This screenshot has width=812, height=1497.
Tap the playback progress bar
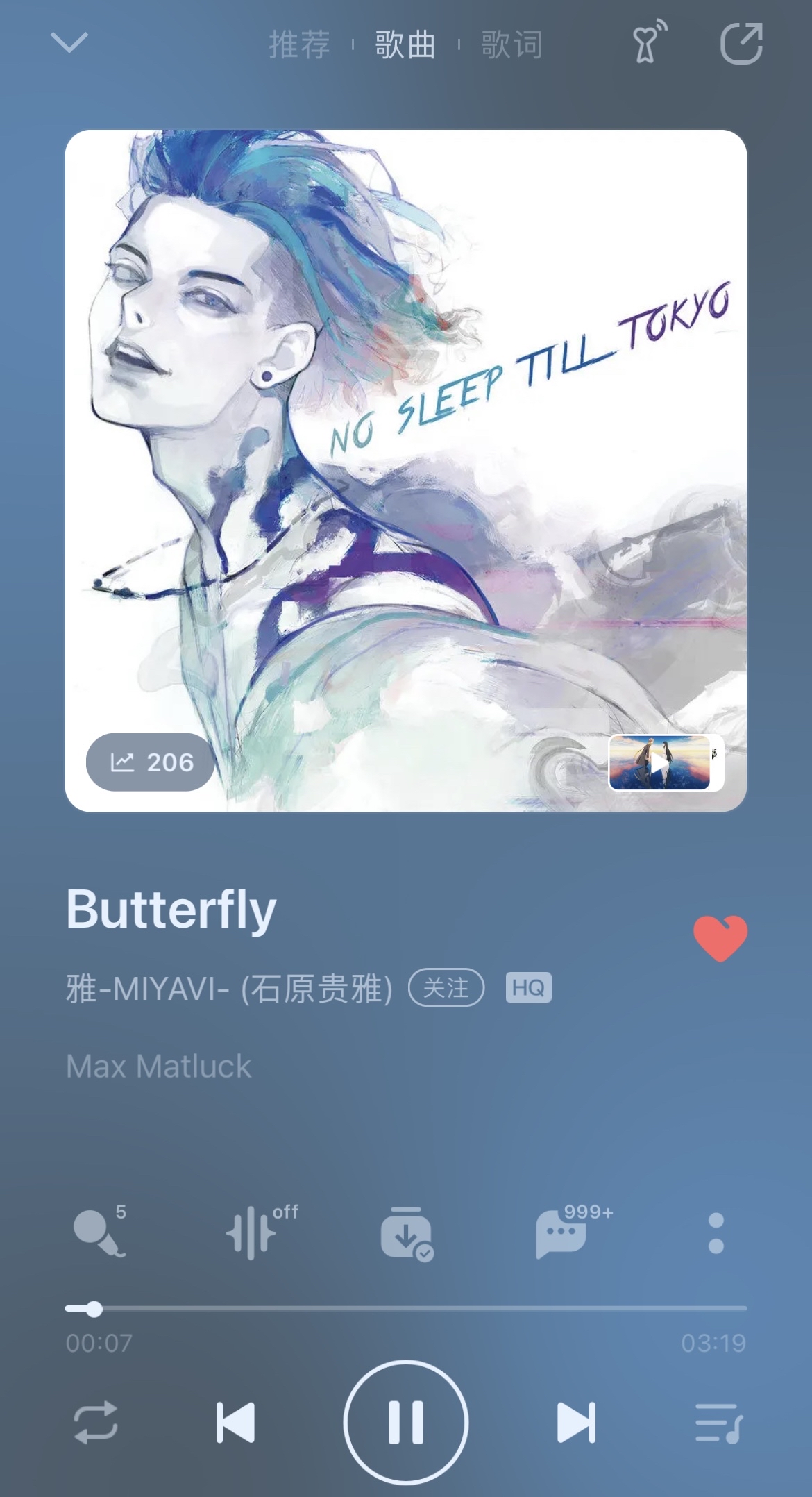[406, 1309]
